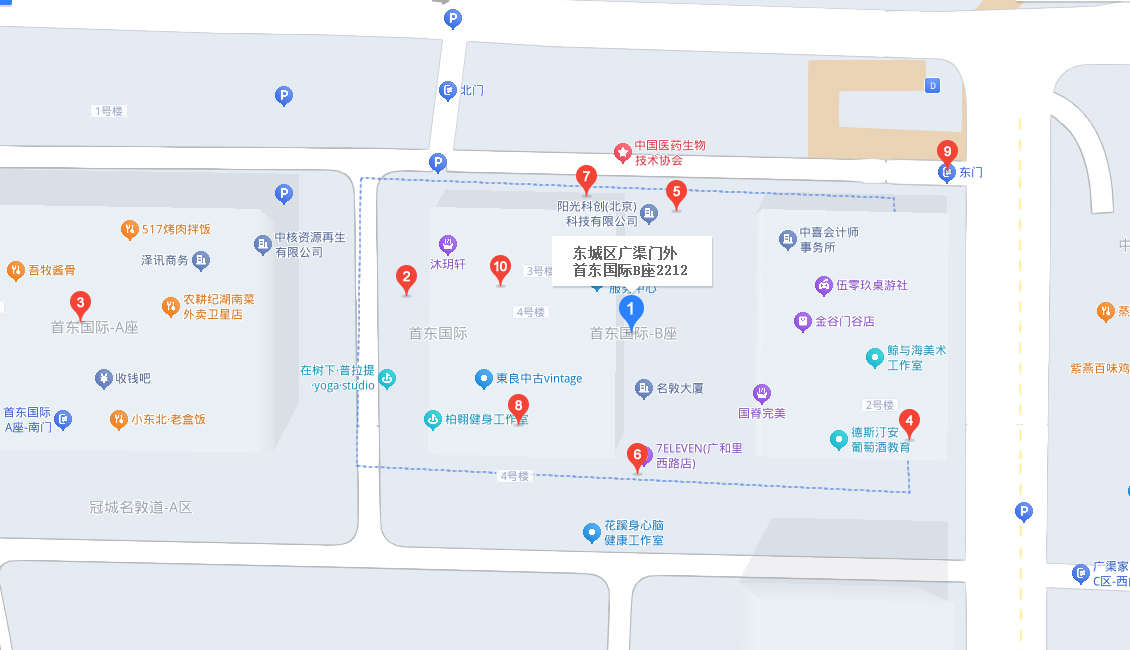The image size is (1130, 650).
Task: Open red marker number 3
Action: coord(81,304)
